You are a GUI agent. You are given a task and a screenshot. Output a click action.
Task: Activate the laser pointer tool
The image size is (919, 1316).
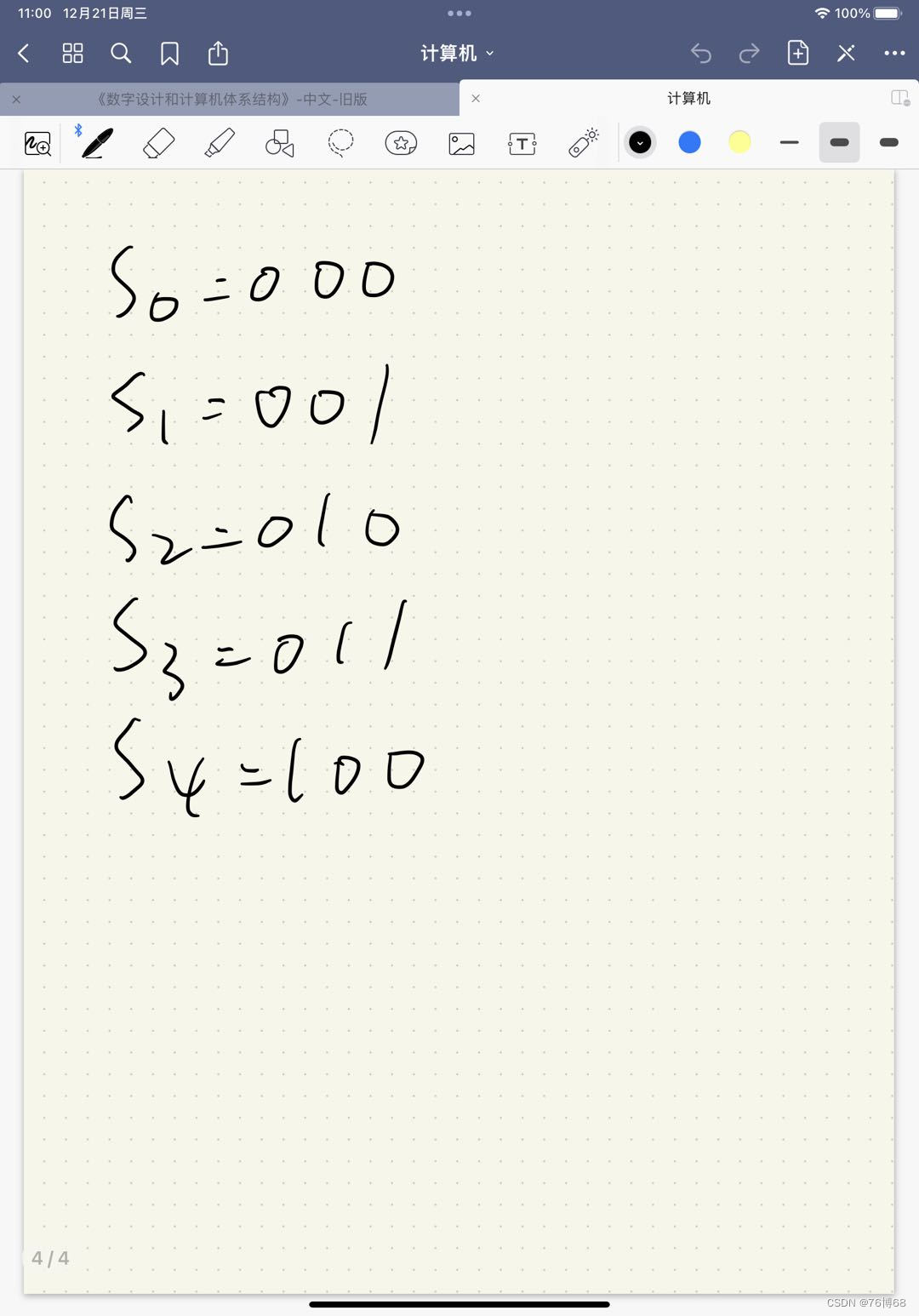point(584,143)
